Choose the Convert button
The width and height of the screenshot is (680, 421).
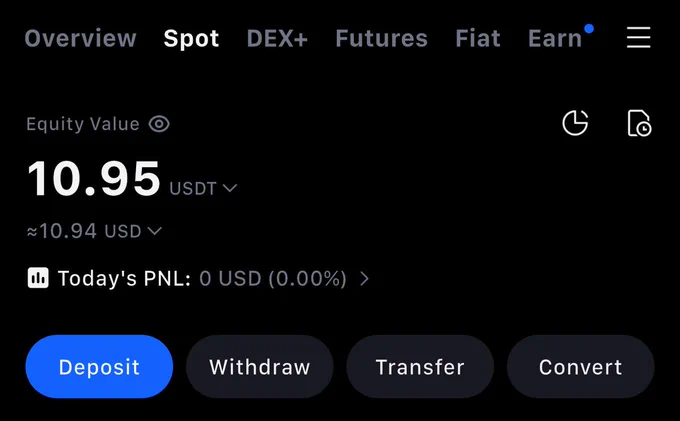(580, 367)
